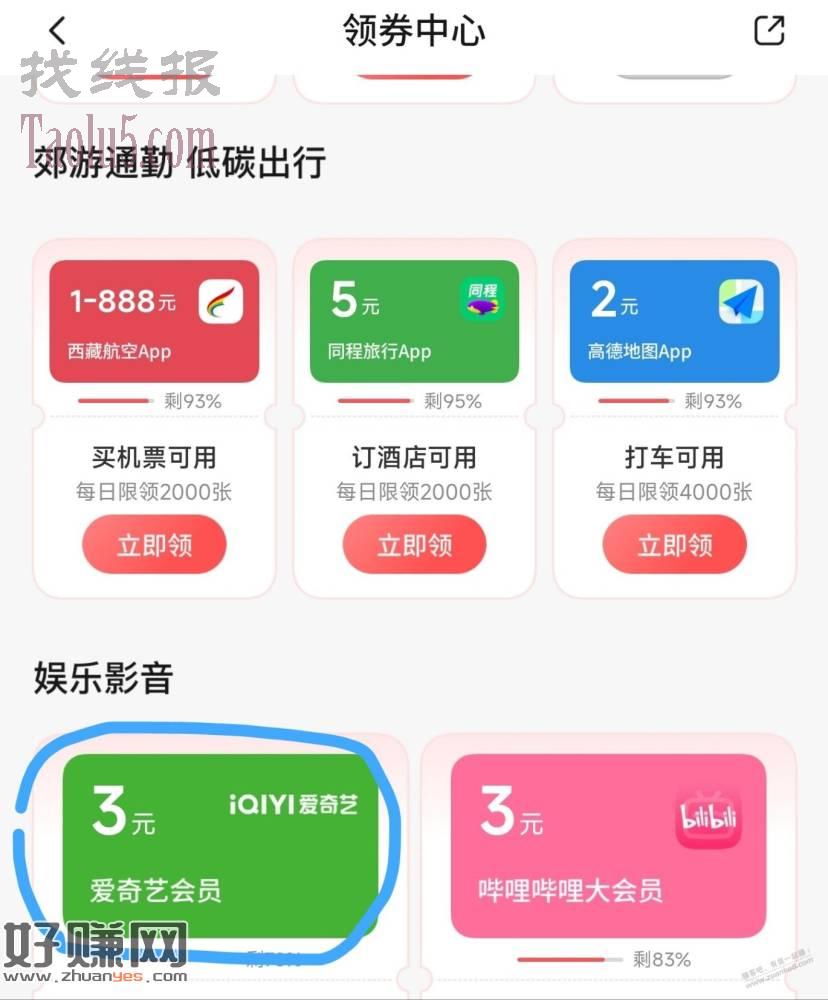Get the 高德地图App taxi coupon
The image size is (828, 1000).
(674, 546)
